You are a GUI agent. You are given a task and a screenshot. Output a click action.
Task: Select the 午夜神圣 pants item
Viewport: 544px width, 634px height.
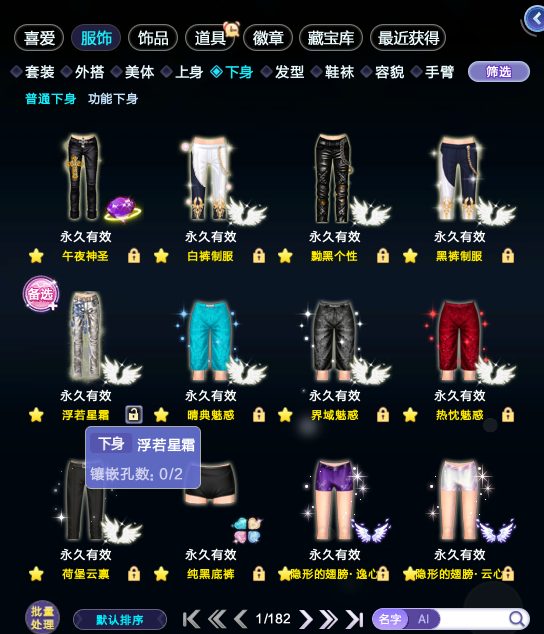point(84,177)
